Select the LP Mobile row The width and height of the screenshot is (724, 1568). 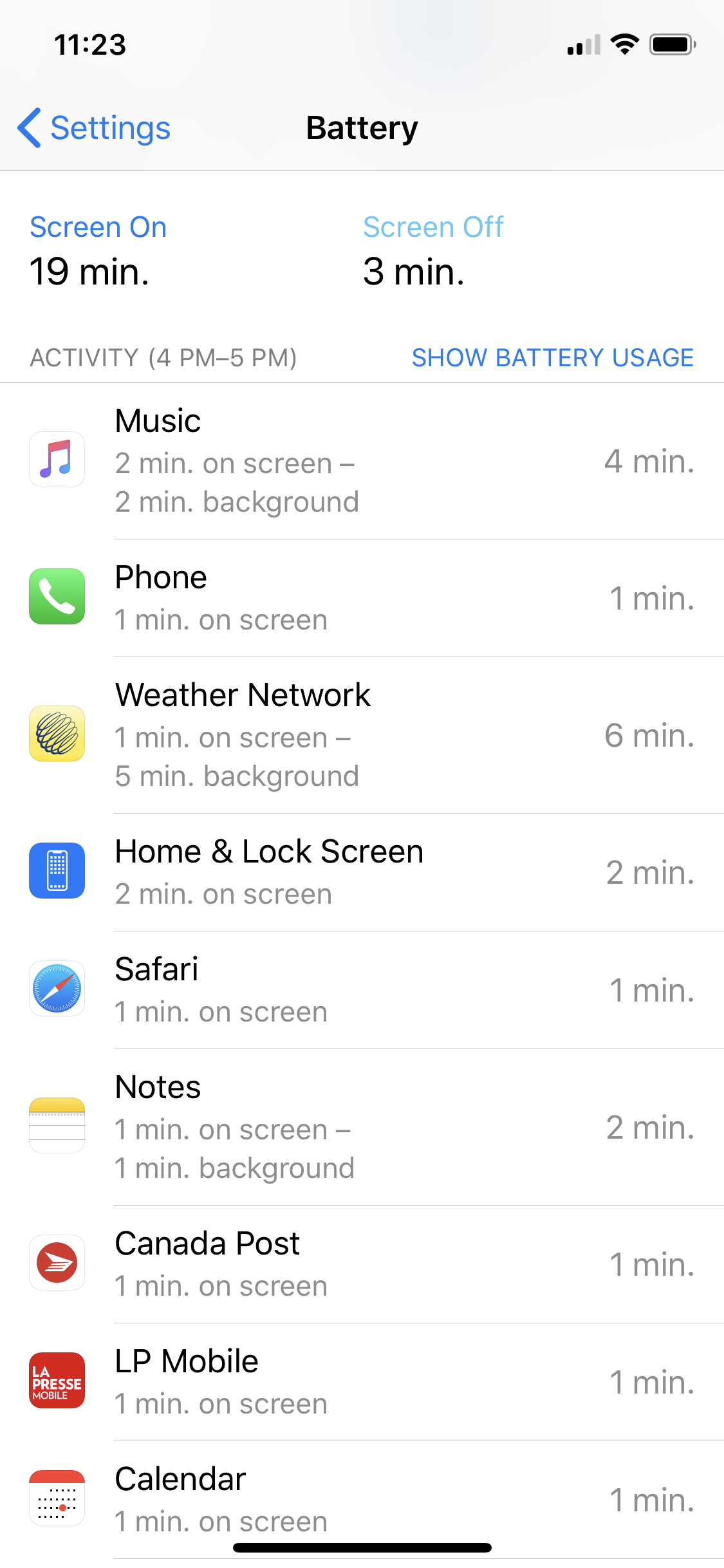(x=362, y=1383)
